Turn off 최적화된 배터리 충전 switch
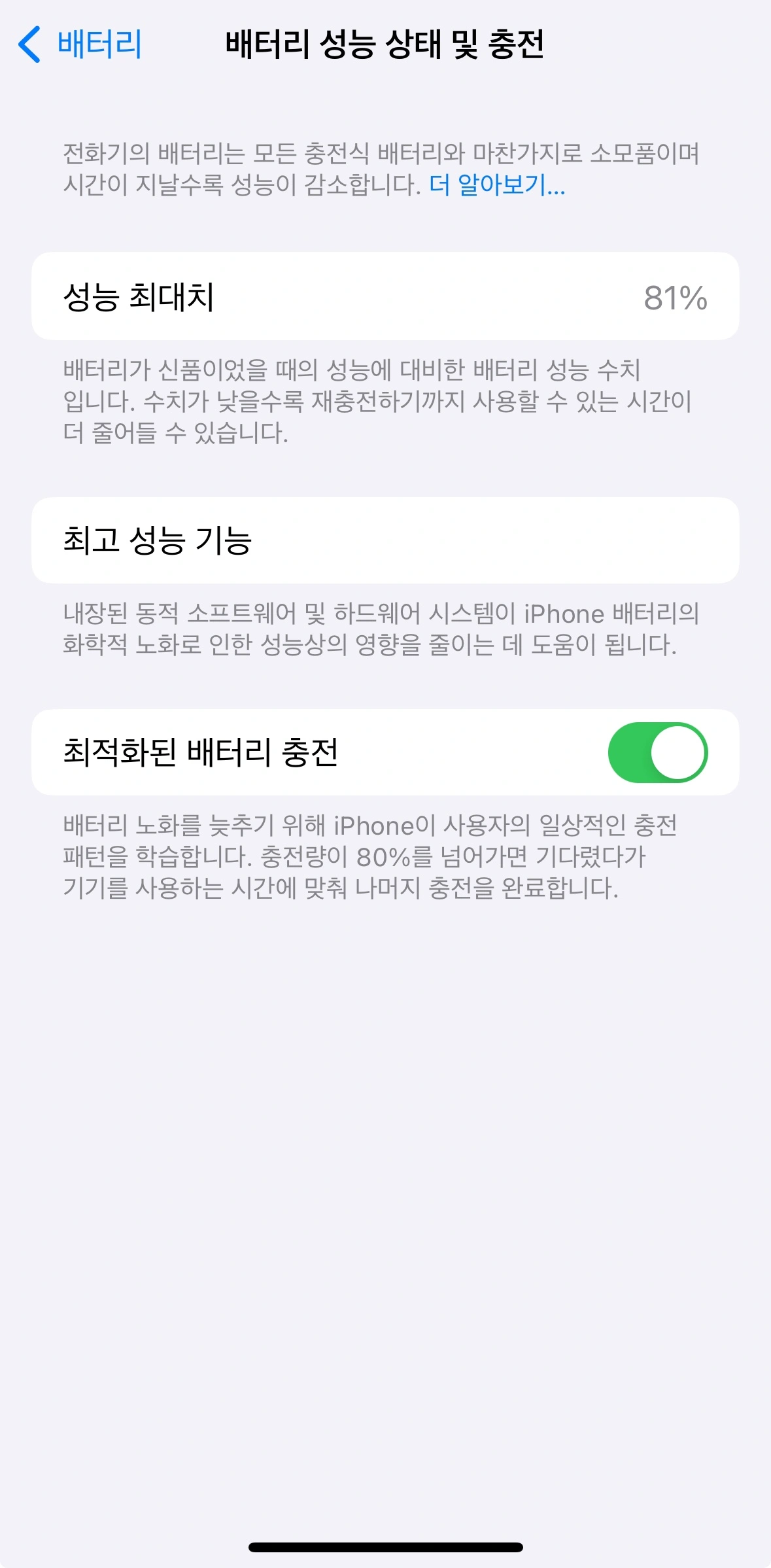The width and height of the screenshot is (771, 1568). [x=657, y=752]
